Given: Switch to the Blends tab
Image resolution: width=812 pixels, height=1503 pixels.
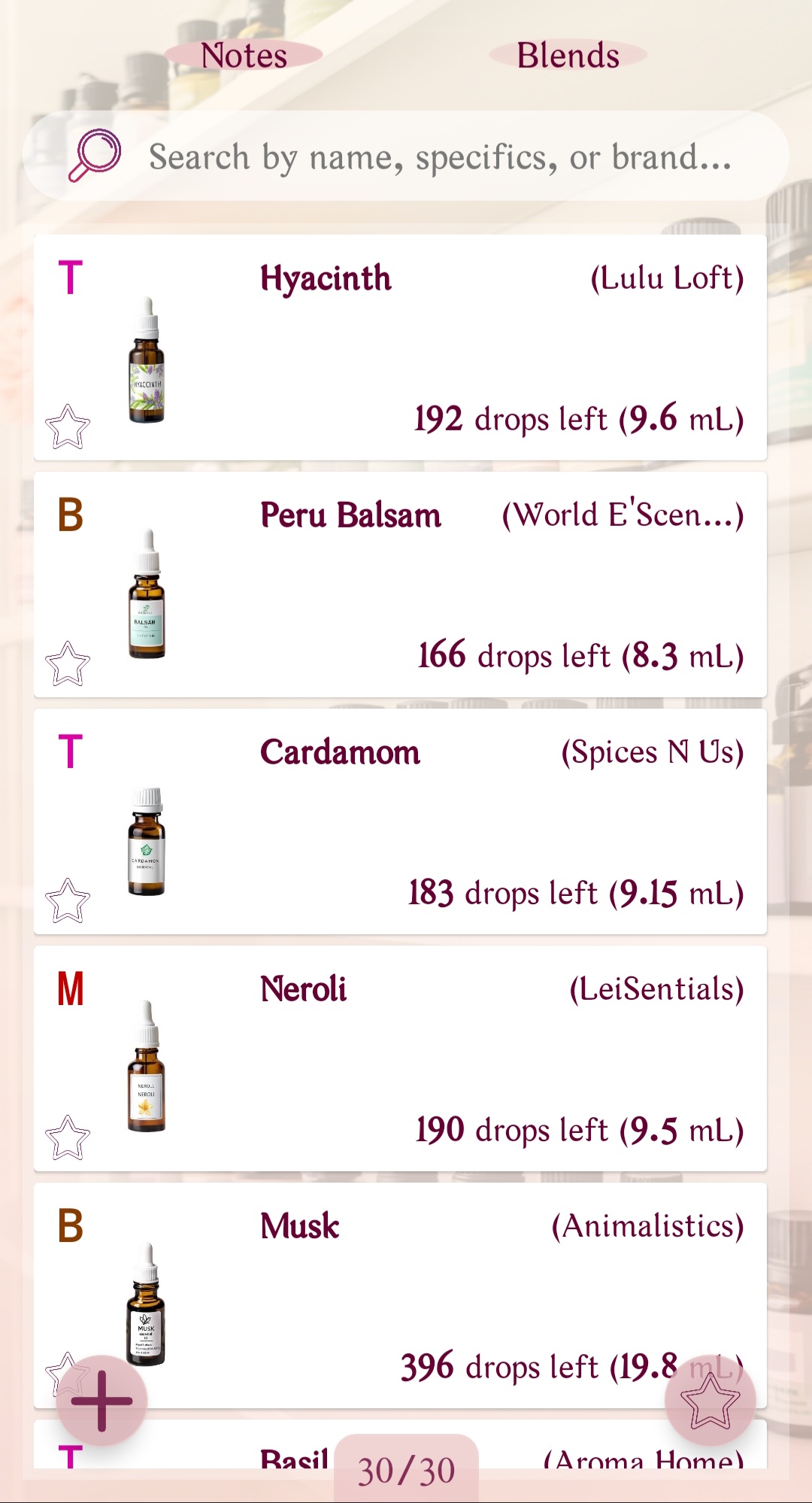Looking at the screenshot, I should click(x=568, y=56).
